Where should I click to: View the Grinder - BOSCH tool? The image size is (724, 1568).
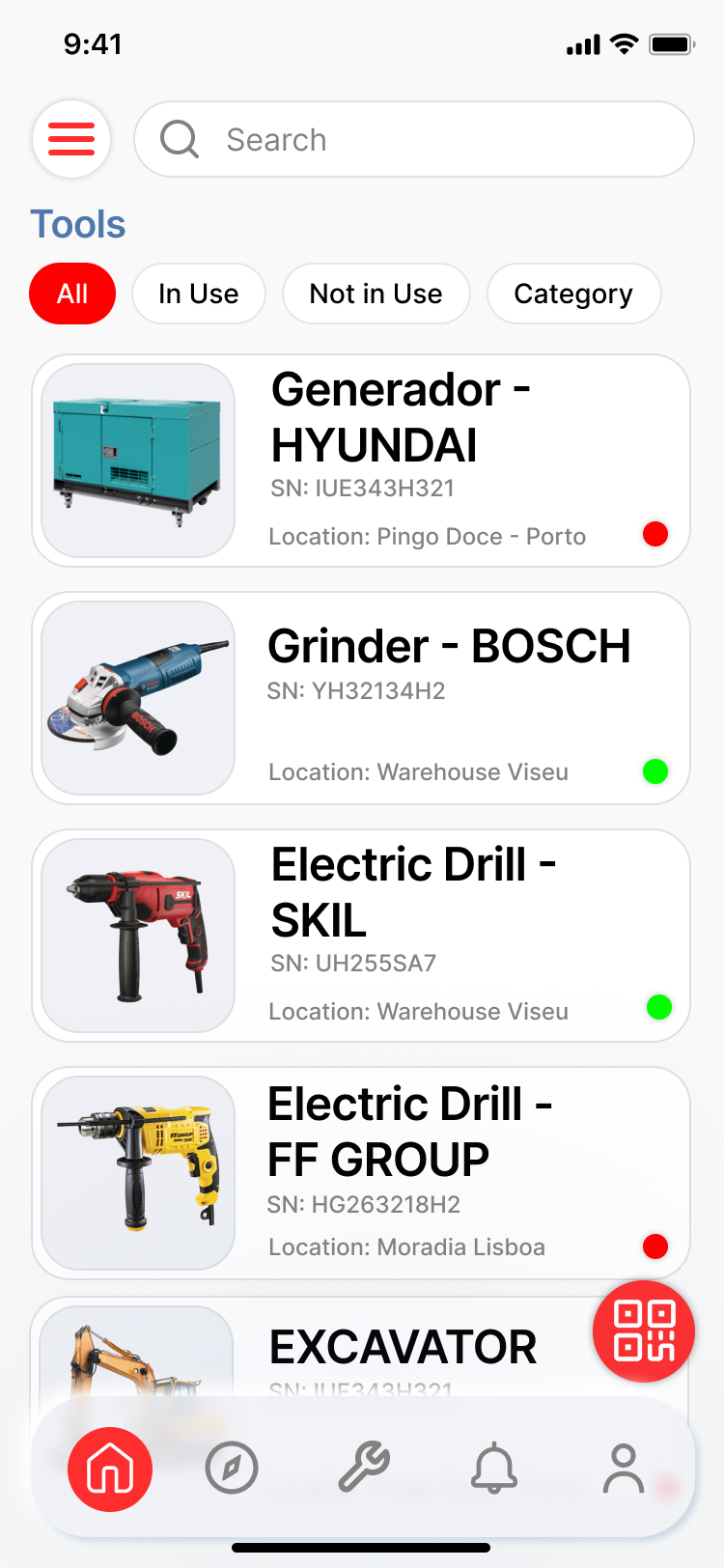click(x=361, y=698)
